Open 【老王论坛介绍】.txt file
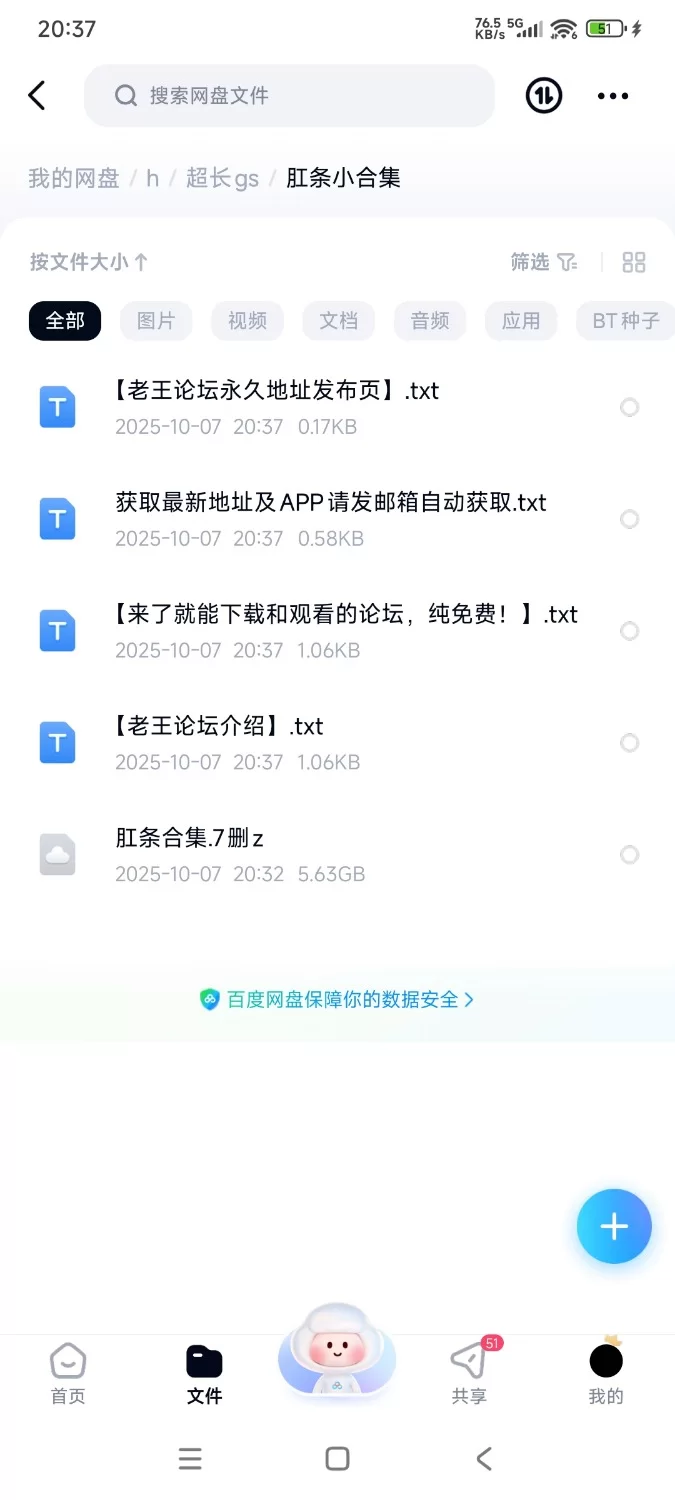The height and width of the screenshot is (1500, 675). tap(220, 726)
